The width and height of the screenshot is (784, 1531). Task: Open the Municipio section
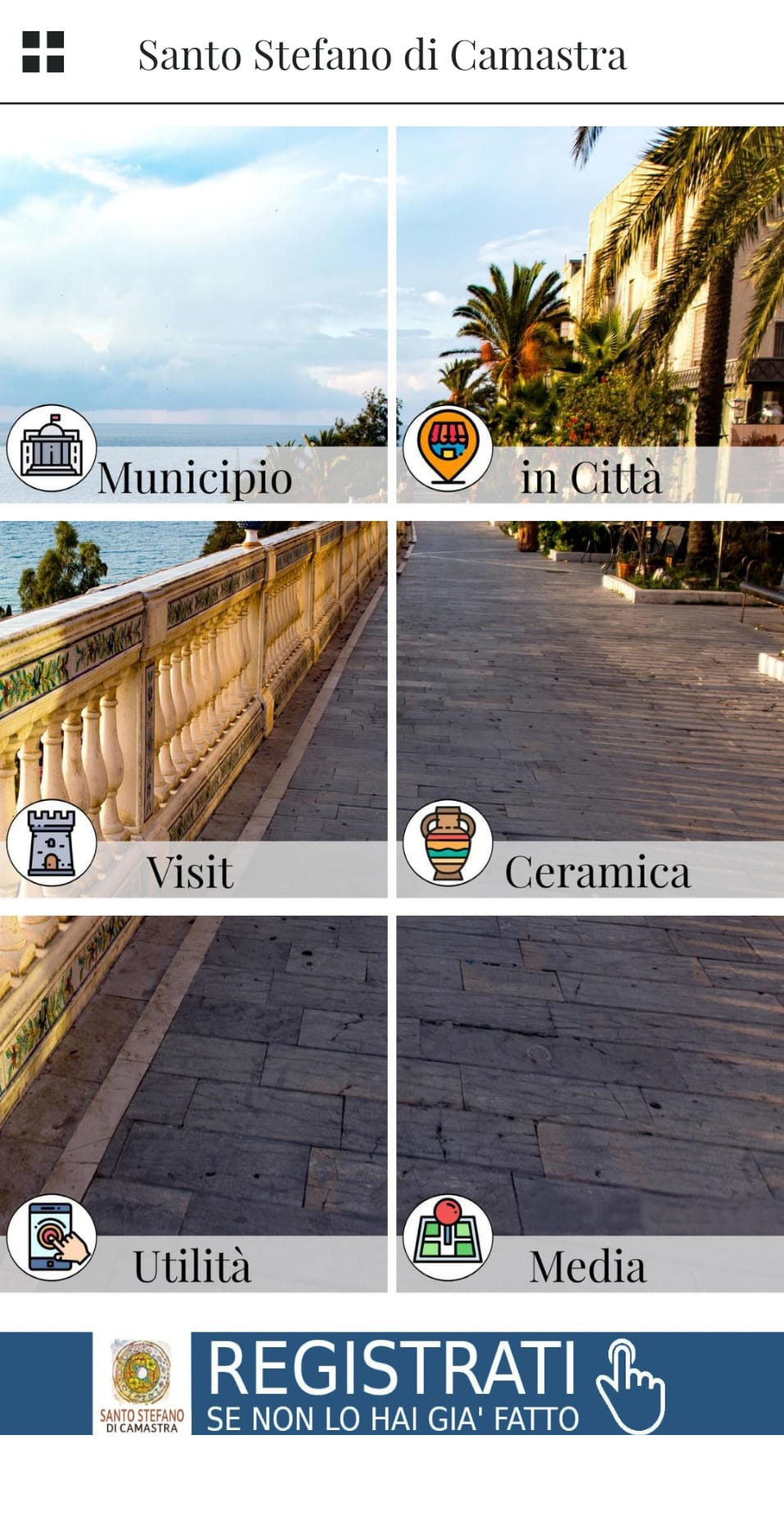[x=194, y=315]
